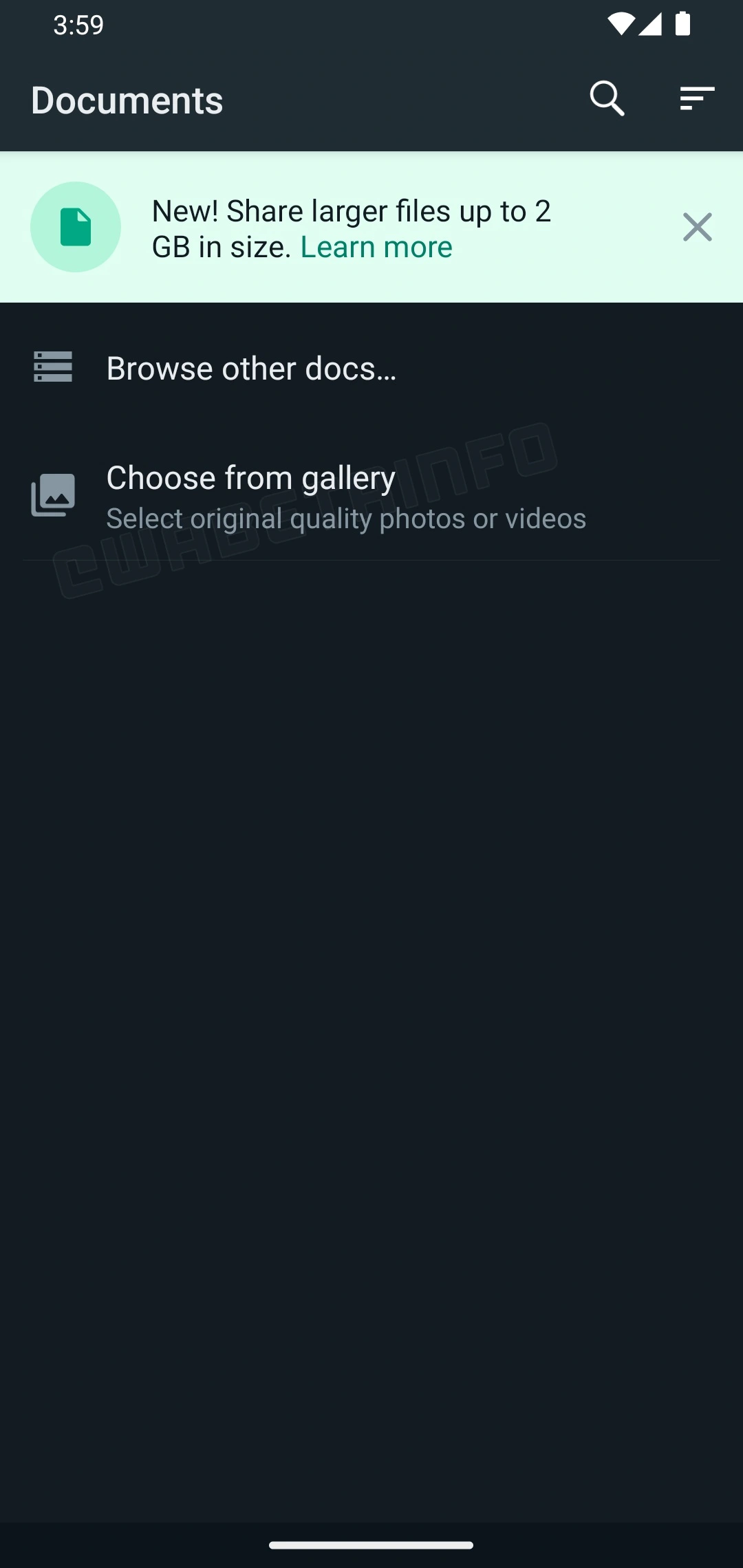Image resolution: width=743 pixels, height=1568 pixels.
Task: Open the search icon in the Documents bar
Action: point(607,99)
